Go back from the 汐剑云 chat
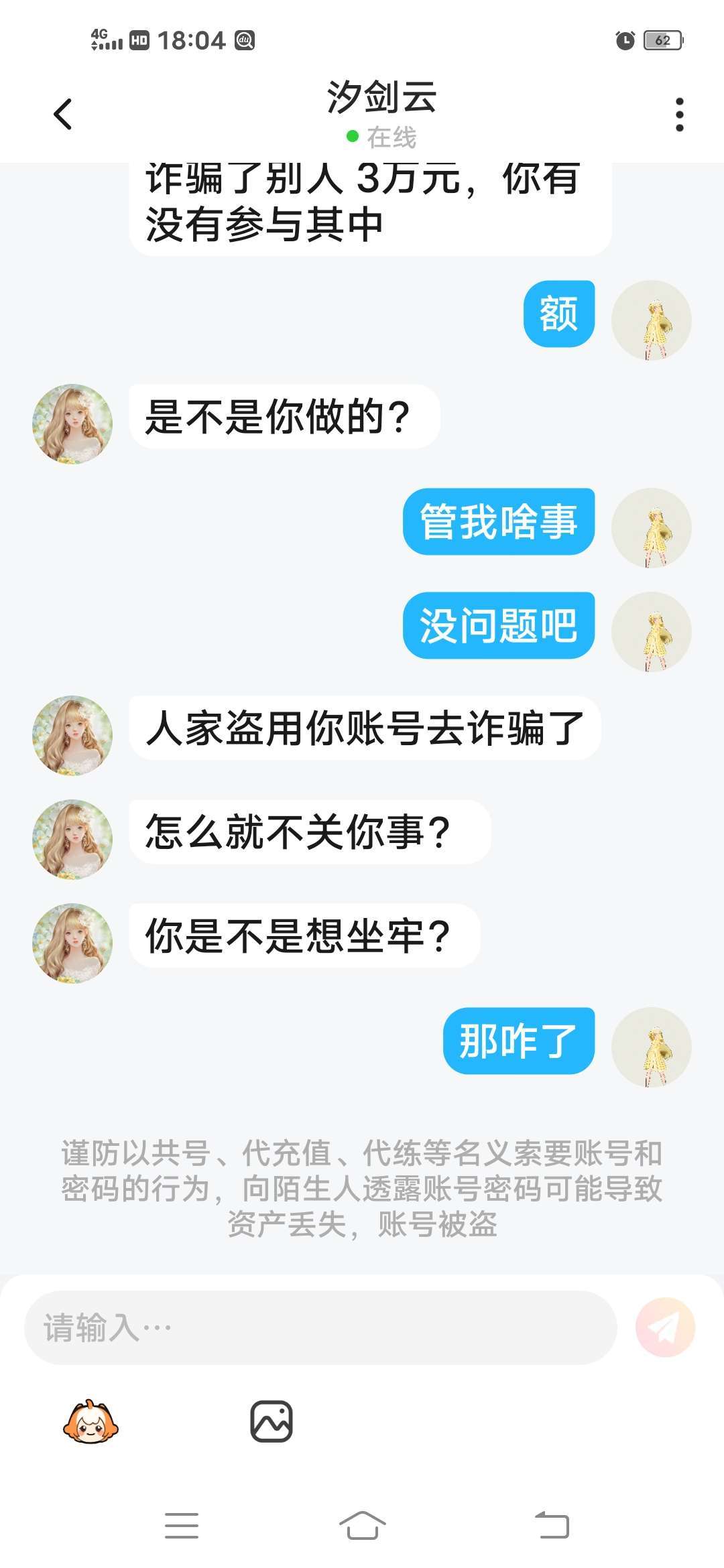This screenshot has width=724, height=1568. (63, 114)
